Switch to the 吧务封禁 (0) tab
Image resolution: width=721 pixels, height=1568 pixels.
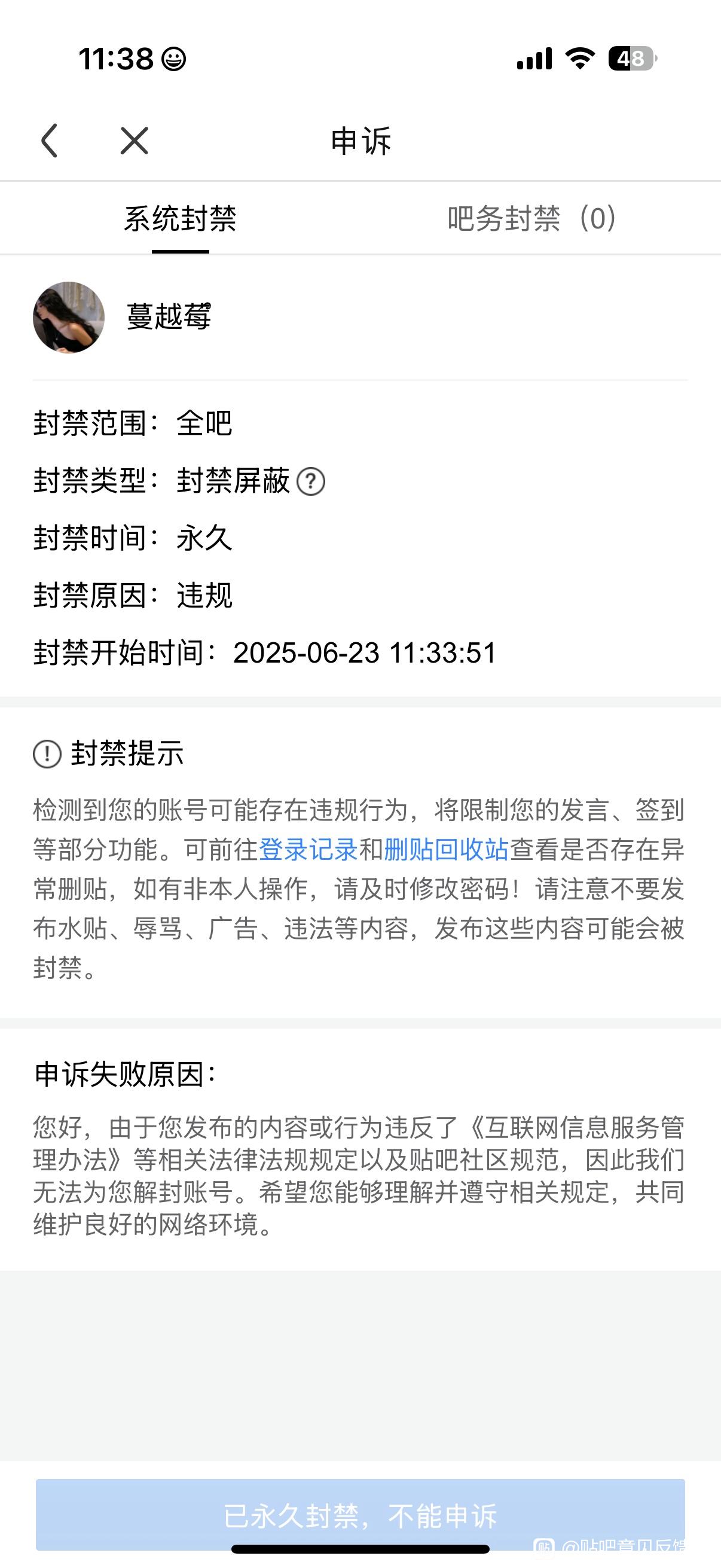tap(531, 219)
